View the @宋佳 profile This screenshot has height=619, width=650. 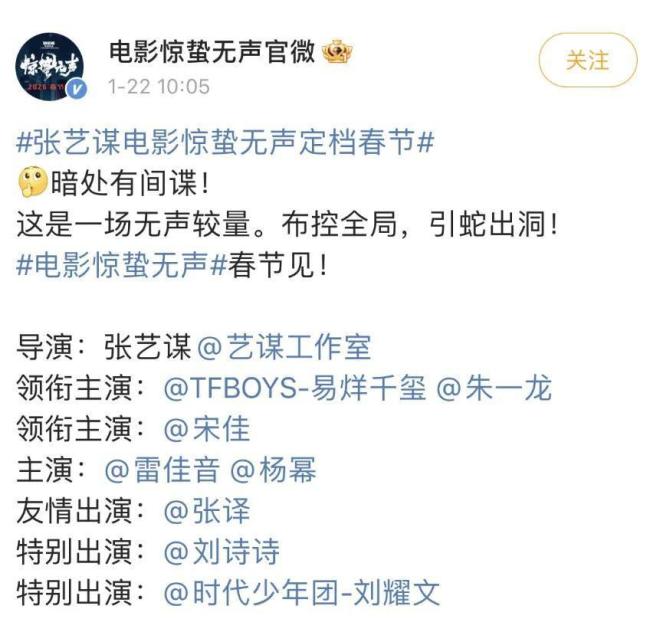click(x=207, y=429)
